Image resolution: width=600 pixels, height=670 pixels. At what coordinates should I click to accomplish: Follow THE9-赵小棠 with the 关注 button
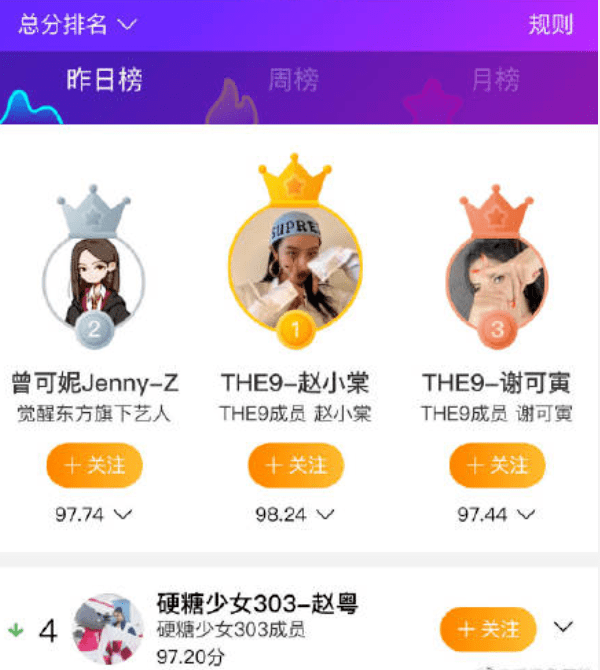pos(296,465)
